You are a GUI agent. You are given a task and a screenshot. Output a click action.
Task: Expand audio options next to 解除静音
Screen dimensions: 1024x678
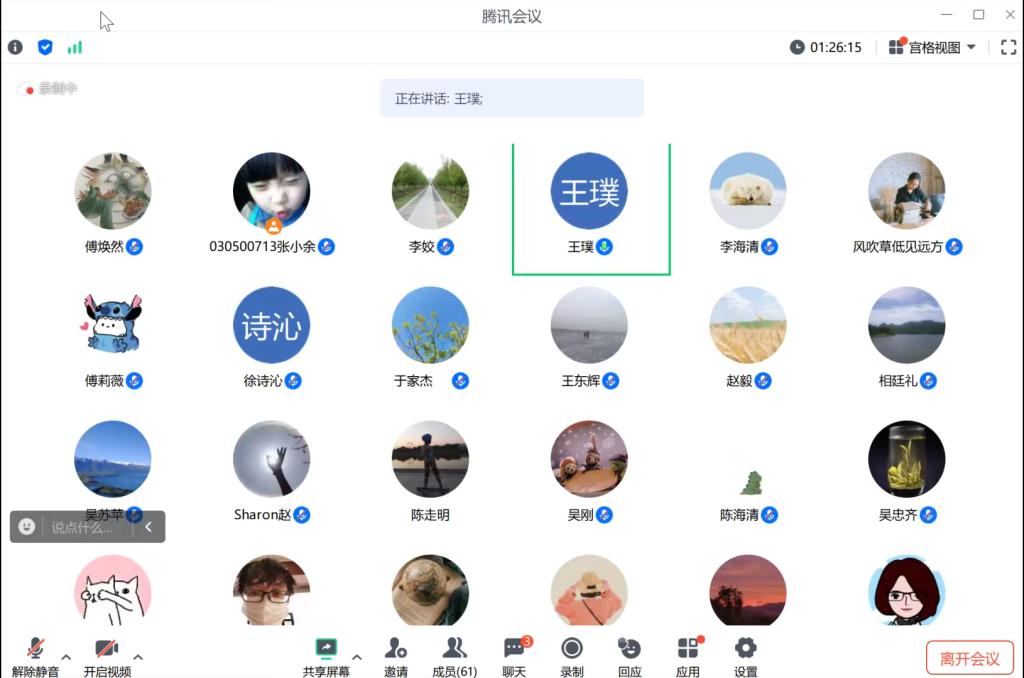coord(66,657)
